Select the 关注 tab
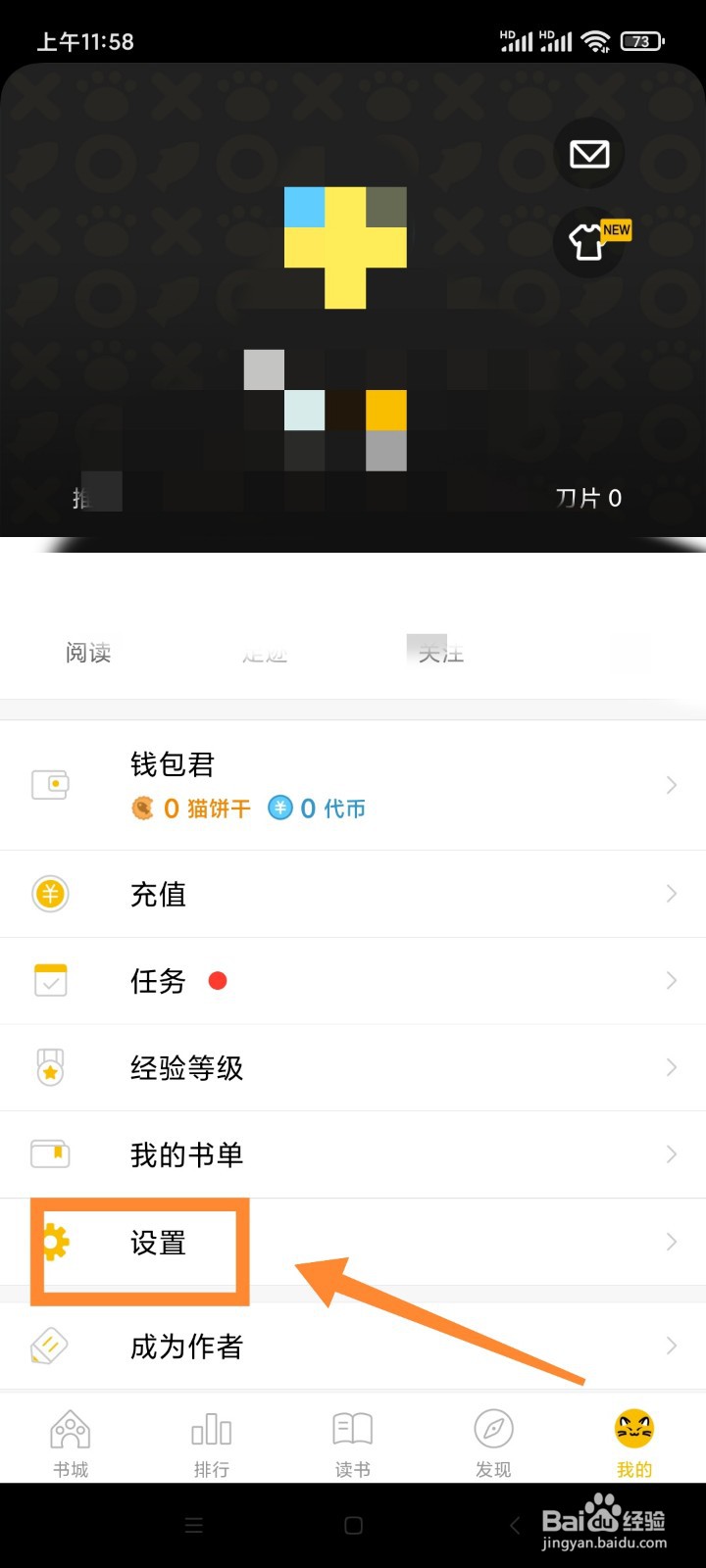 pyautogui.click(x=440, y=653)
